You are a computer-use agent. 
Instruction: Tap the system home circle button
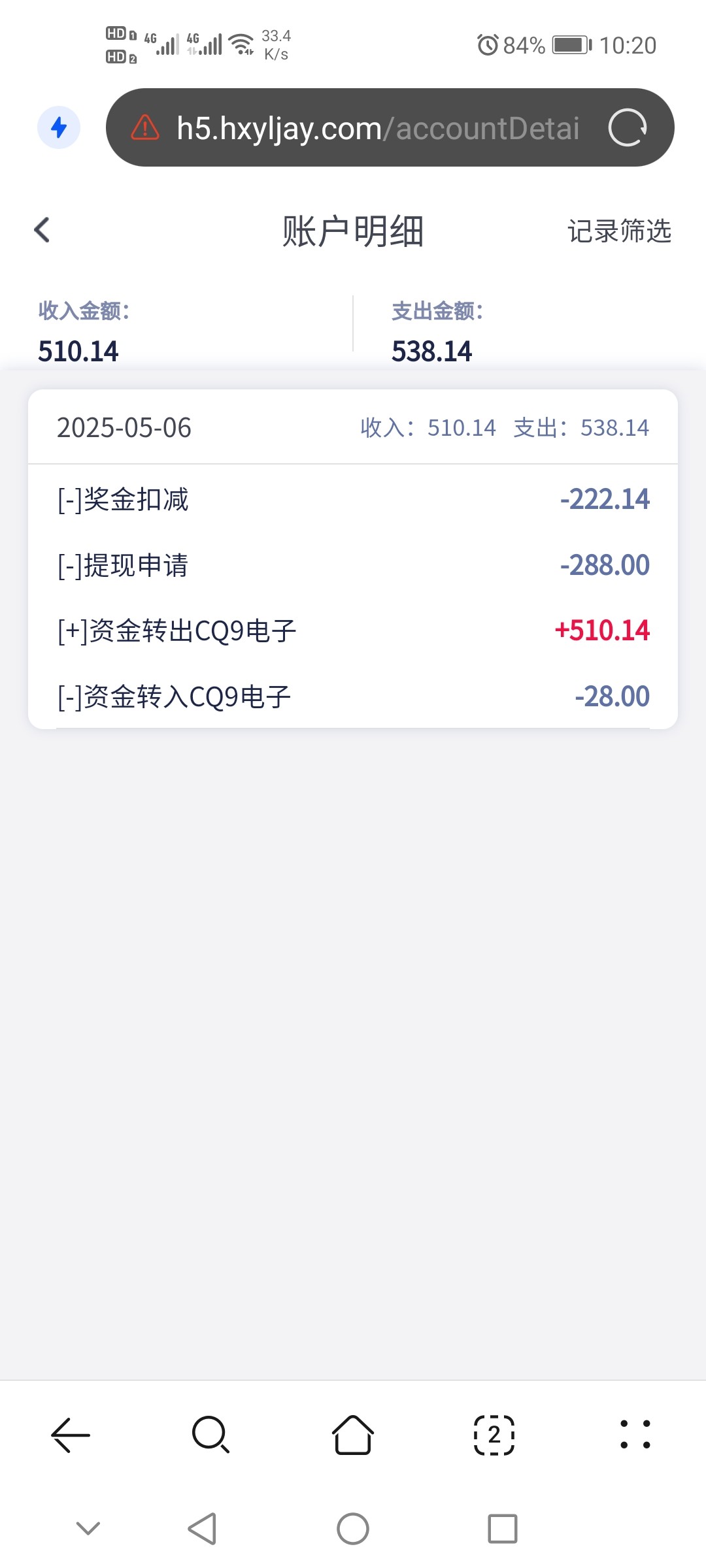353,1529
